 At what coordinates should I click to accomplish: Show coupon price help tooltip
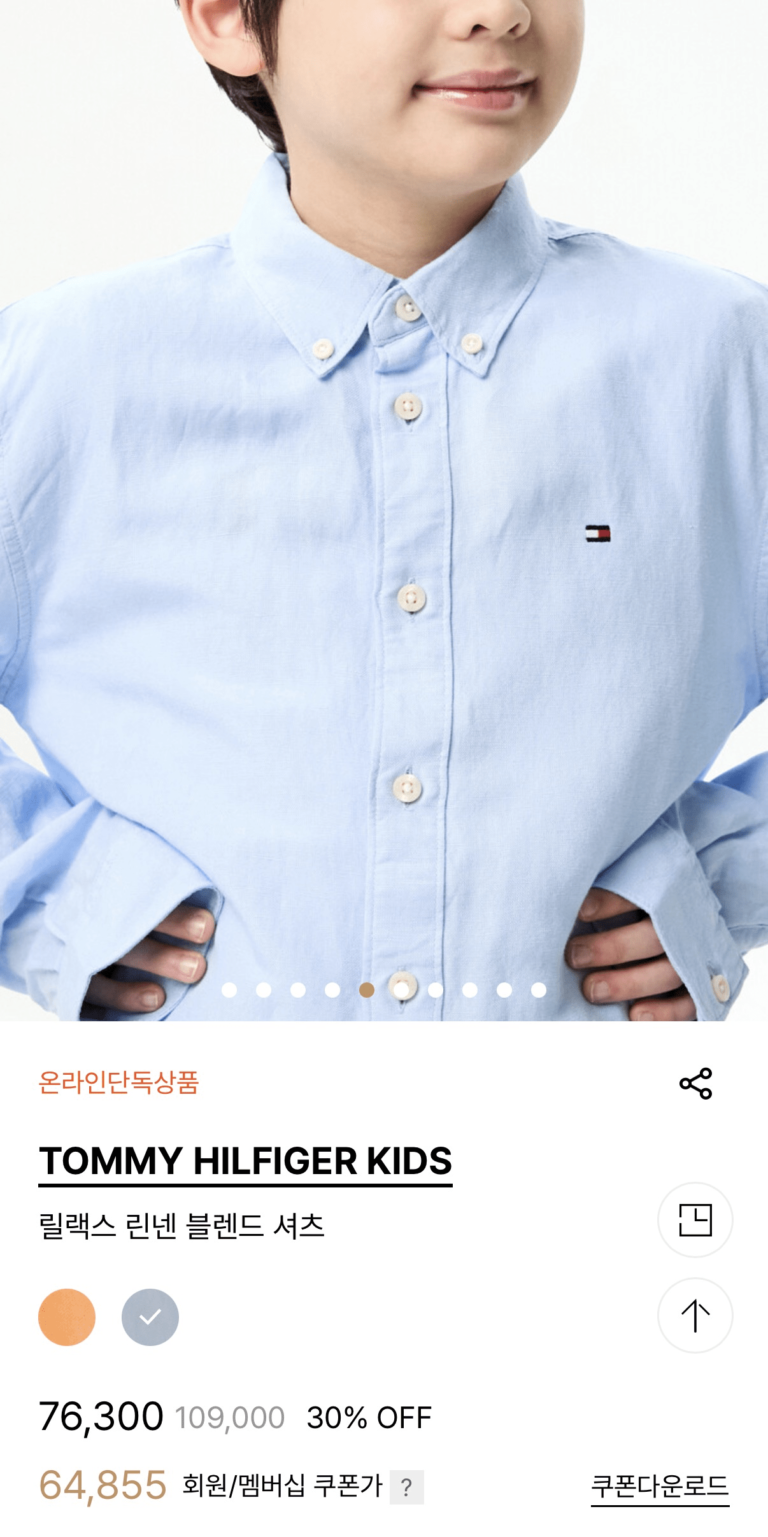point(407,1487)
